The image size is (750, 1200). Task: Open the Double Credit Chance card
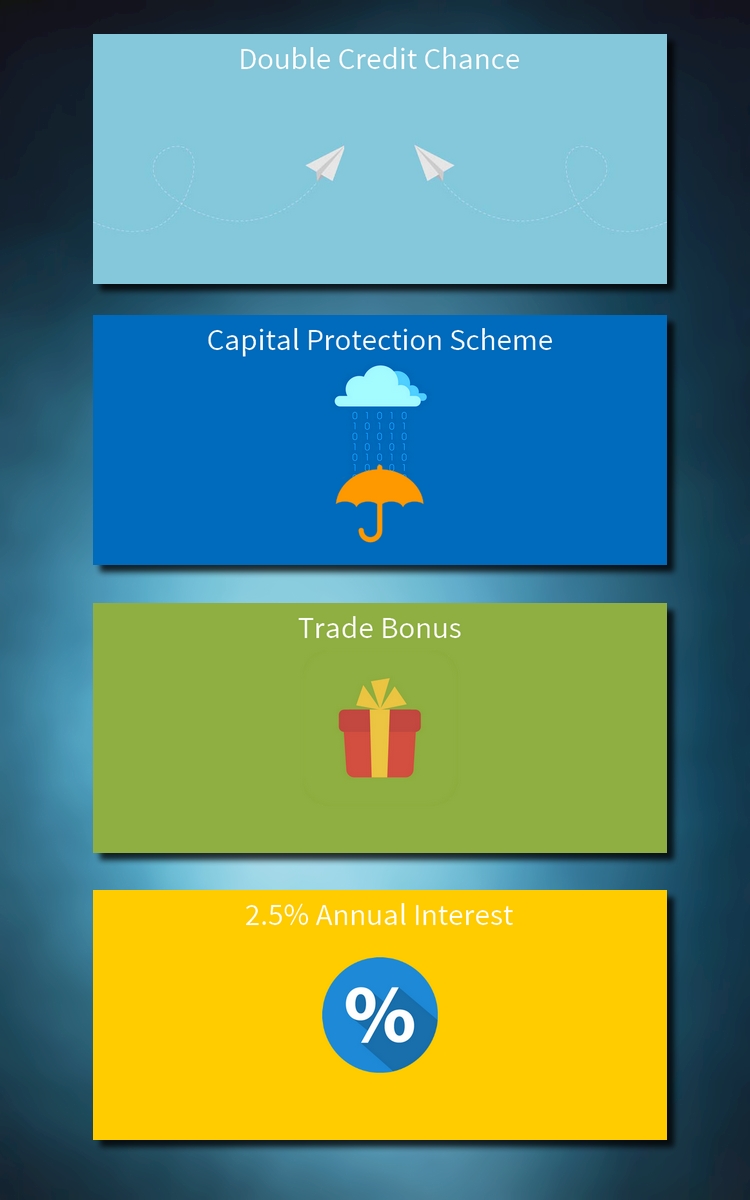tap(379, 160)
